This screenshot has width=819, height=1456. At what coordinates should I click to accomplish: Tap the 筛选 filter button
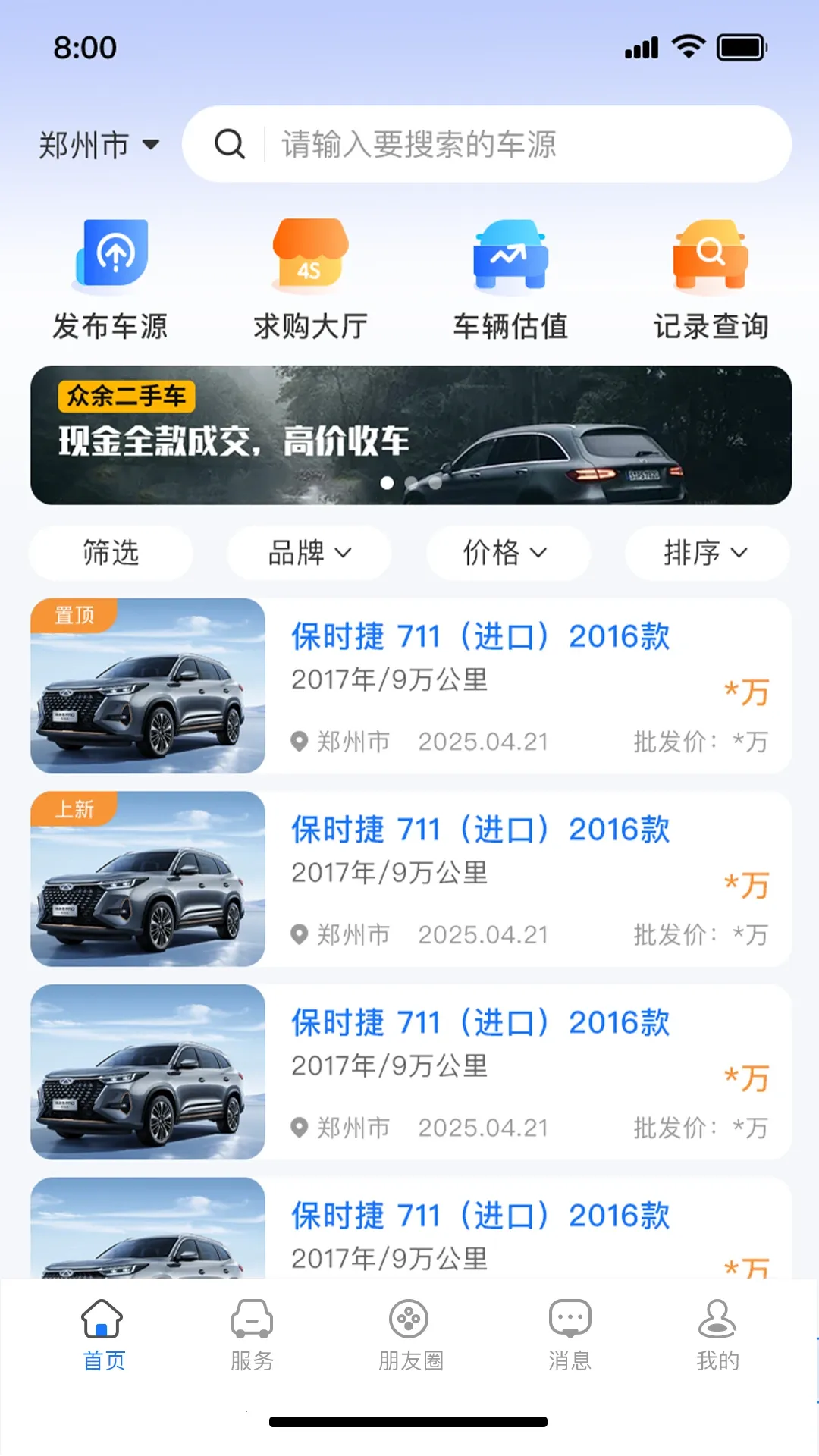pyautogui.click(x=110, y=553)
